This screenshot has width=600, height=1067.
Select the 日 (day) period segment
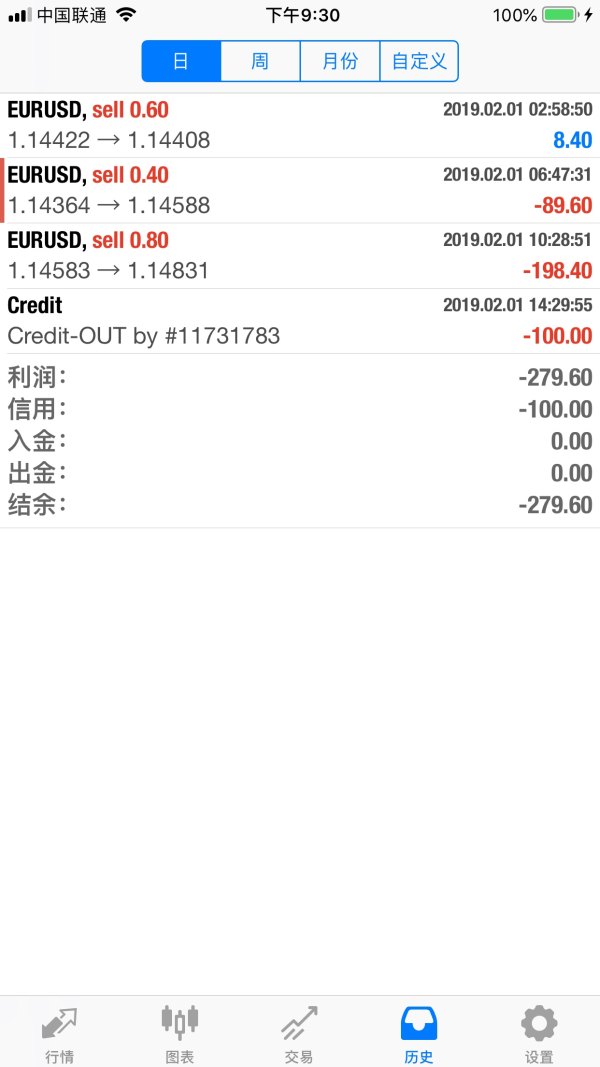tap(181, 61)
